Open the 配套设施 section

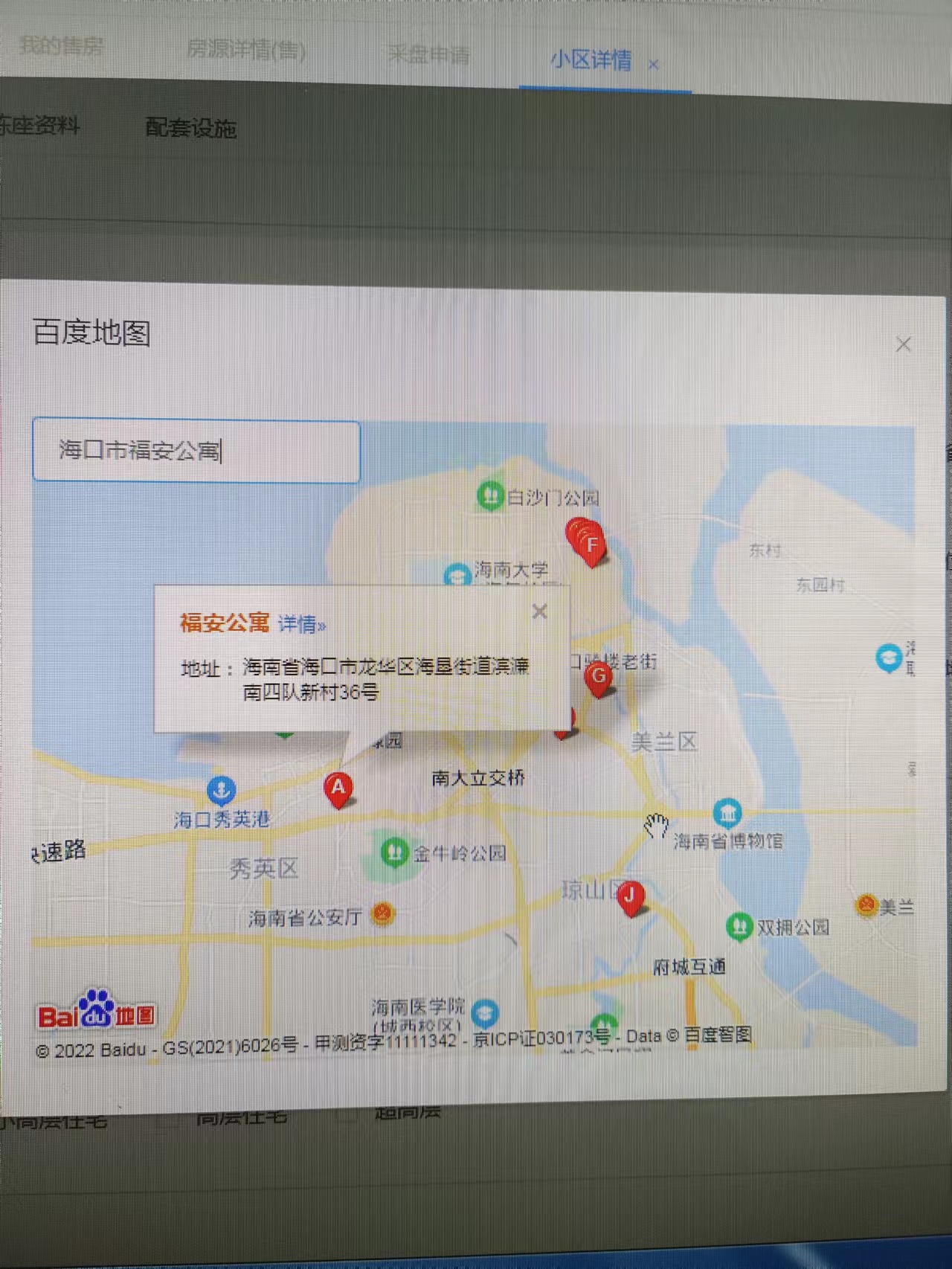point(191,128)
